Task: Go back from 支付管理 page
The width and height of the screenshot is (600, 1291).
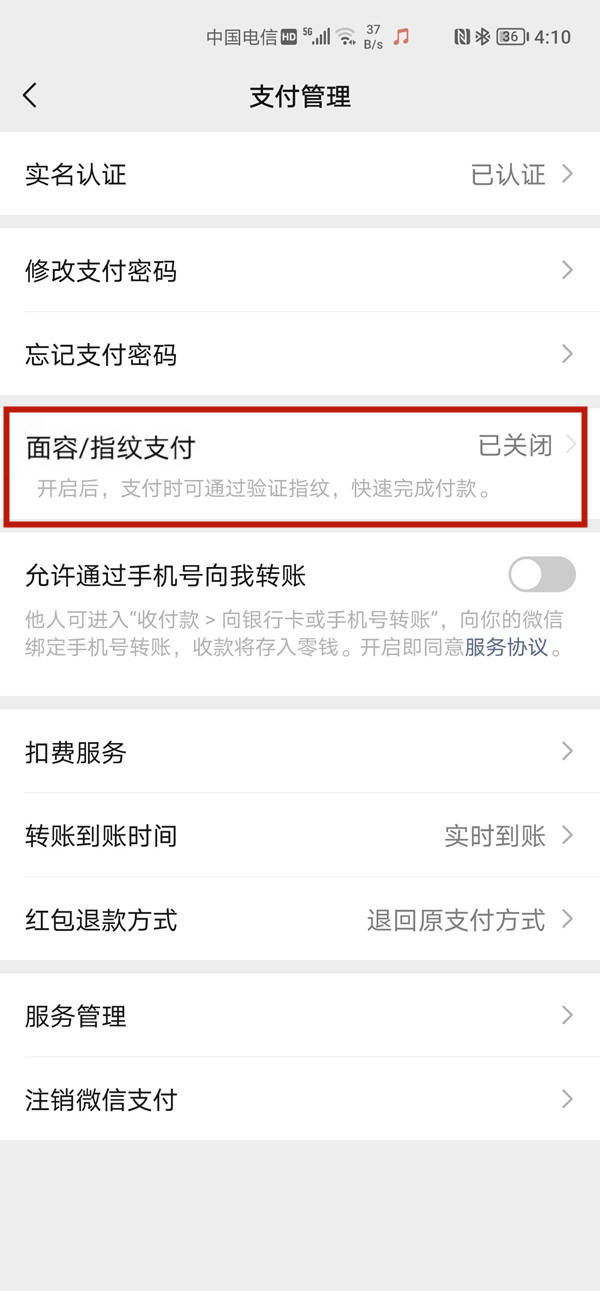Action: tap(30, 95)
